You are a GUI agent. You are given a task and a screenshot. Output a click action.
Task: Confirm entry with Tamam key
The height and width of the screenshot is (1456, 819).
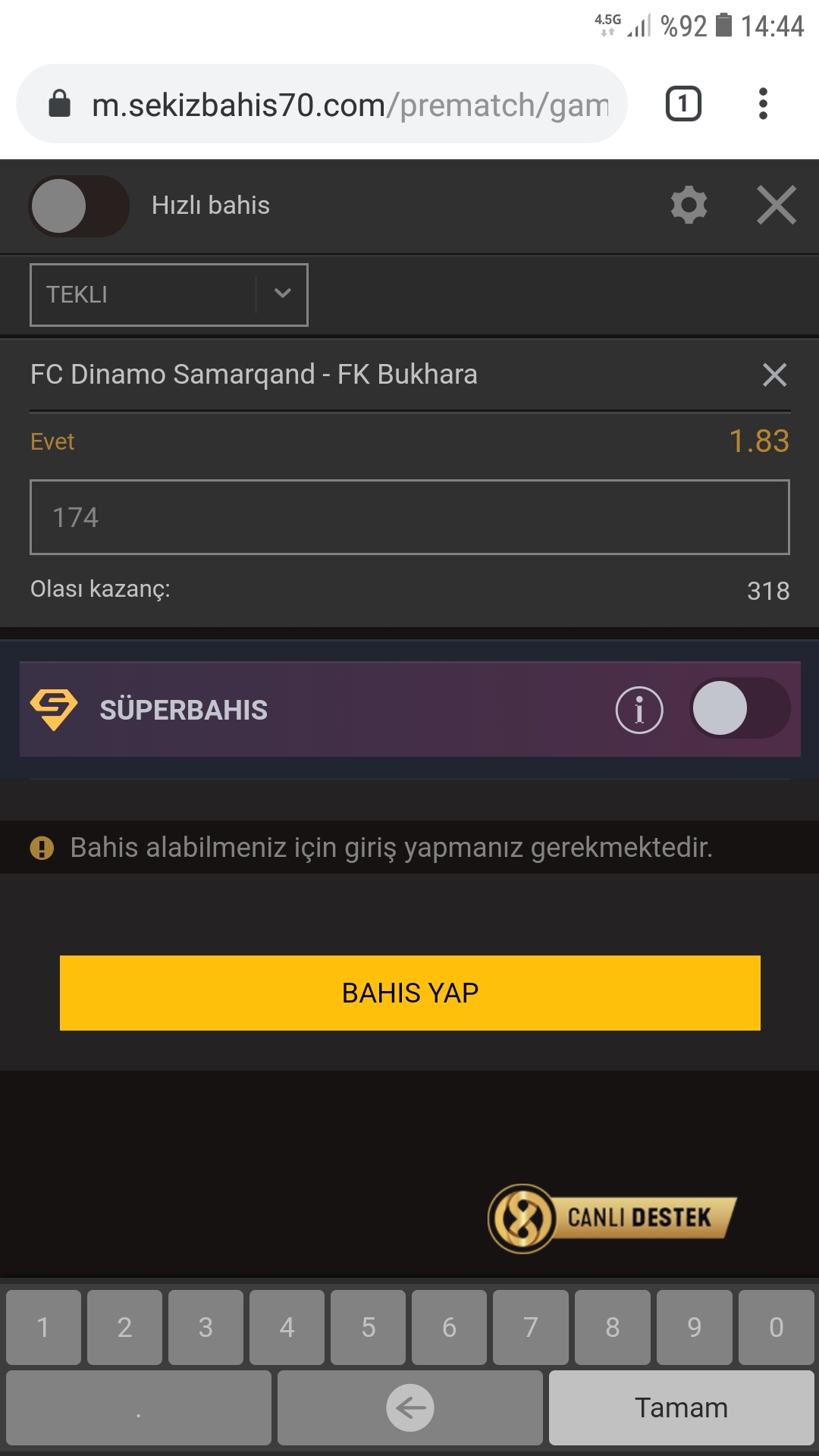pyautogui.click(x=682, y=1407)
